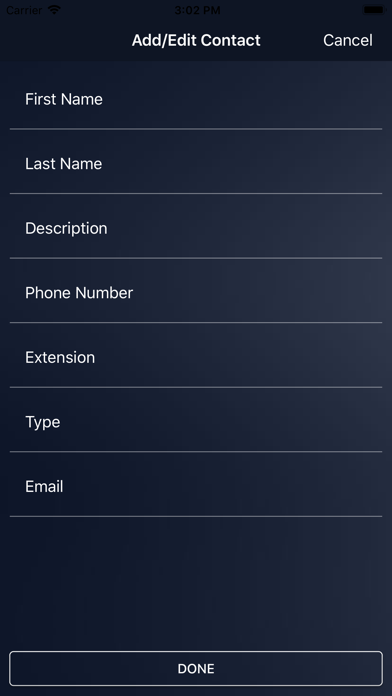Enter the Phone Number field
The image size is (392, 696).
pyautogui.click(x=196, y=293)
